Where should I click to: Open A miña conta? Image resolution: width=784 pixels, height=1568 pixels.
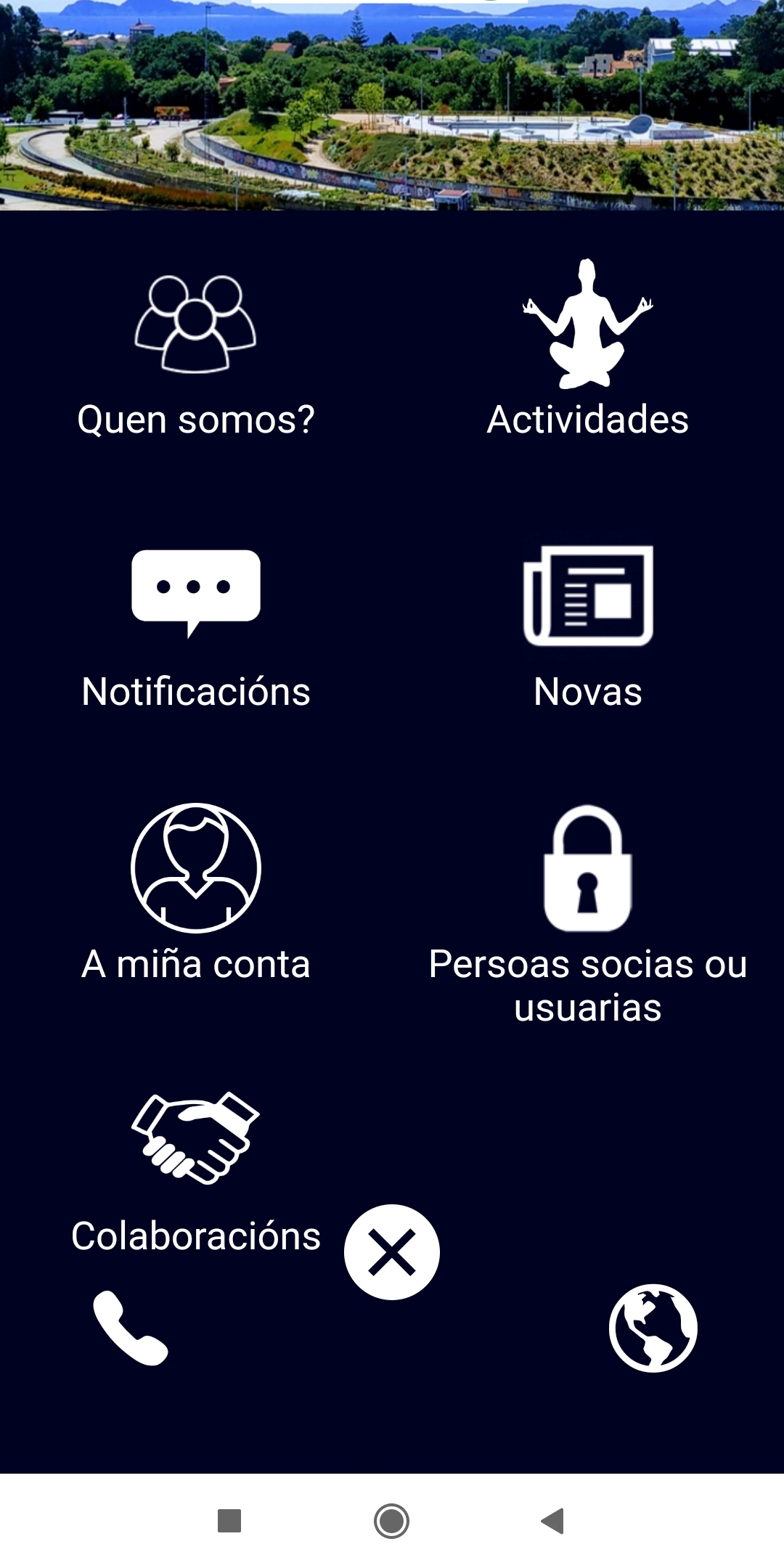[196, 893]
